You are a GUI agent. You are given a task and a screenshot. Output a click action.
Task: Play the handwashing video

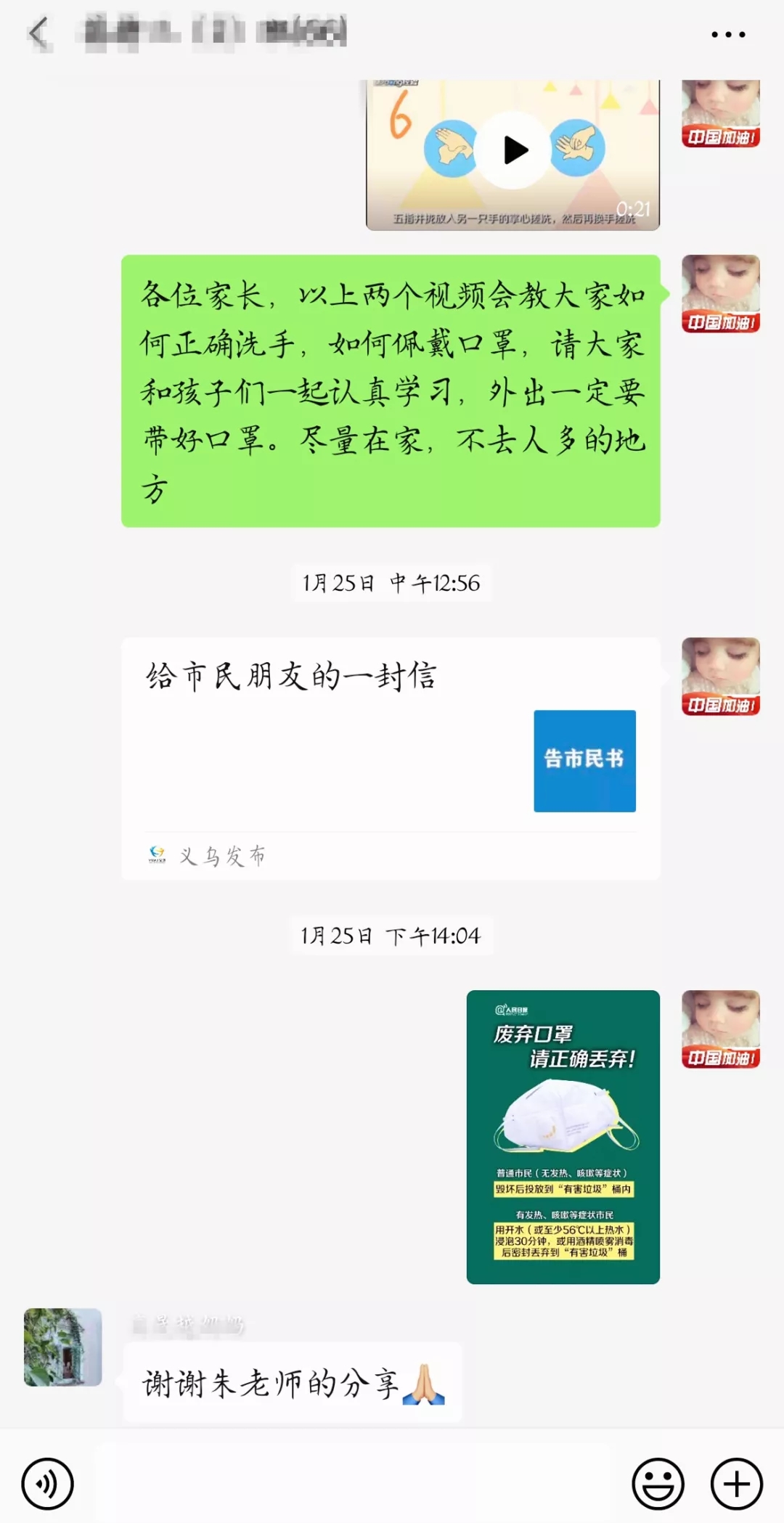point(515,150)
